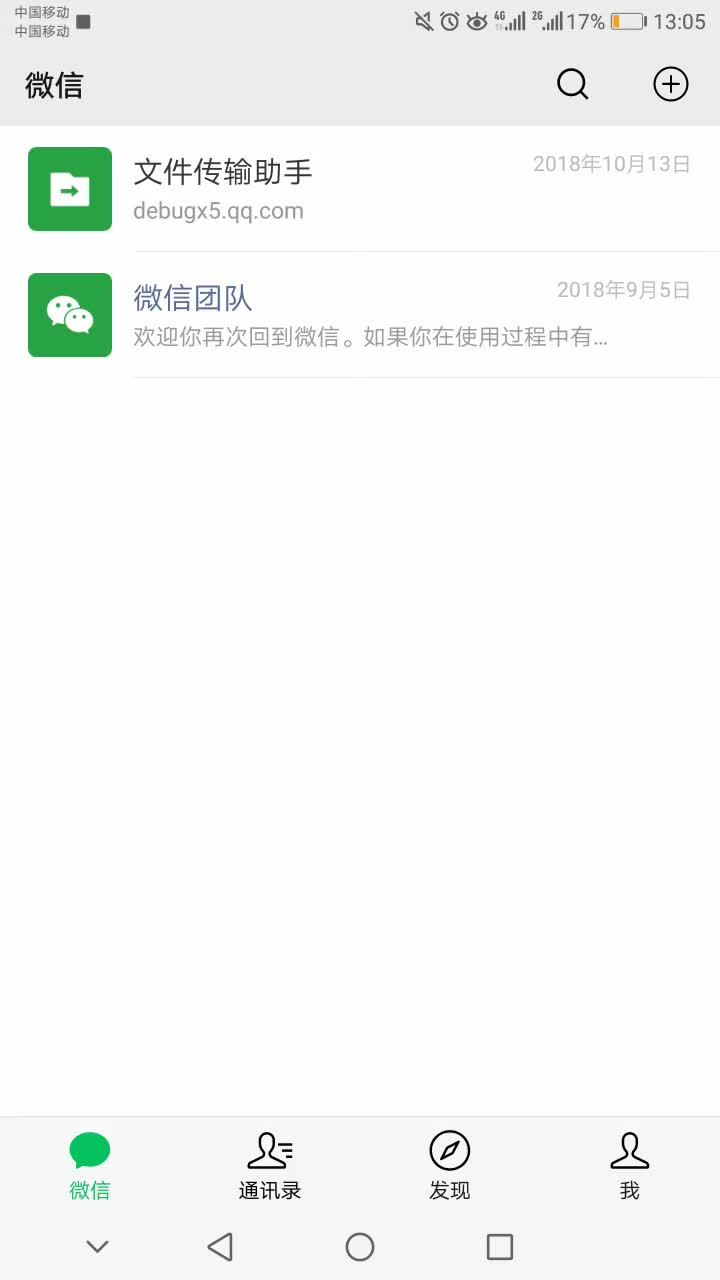Select the 微信 chats tab
The height and width of the screenshot is (1280, 720).
[x=90, y=1165]
